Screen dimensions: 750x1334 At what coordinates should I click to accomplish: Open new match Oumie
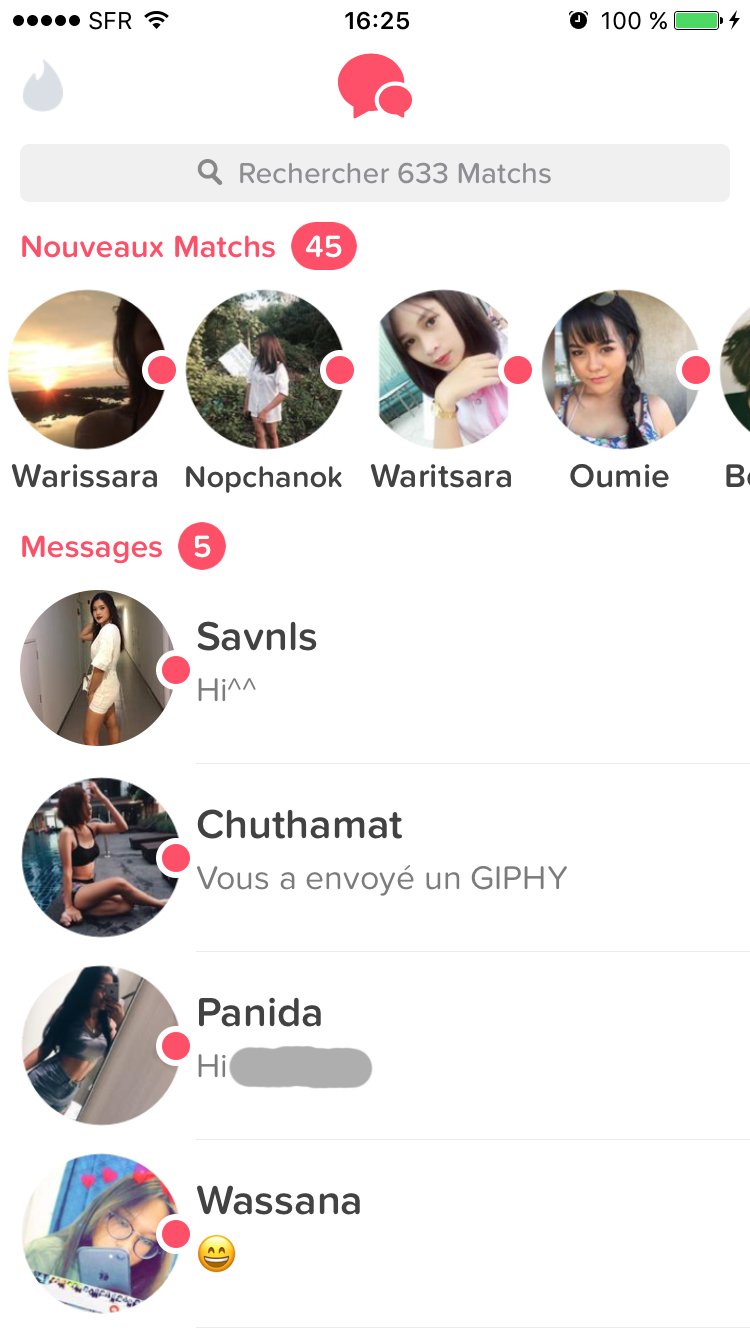pyautogui.click(x=620, y=369)
